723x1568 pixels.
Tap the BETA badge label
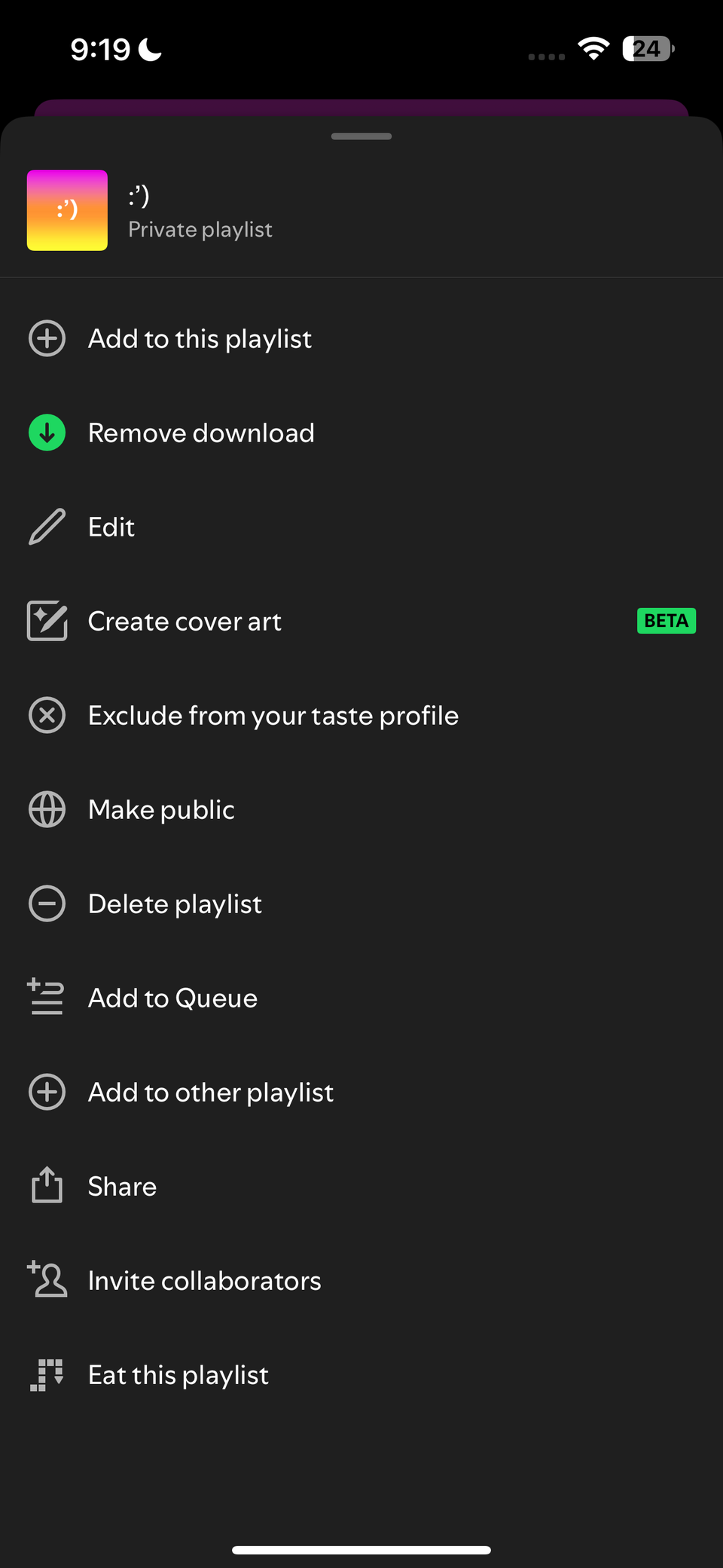click(x=666, y=621)
